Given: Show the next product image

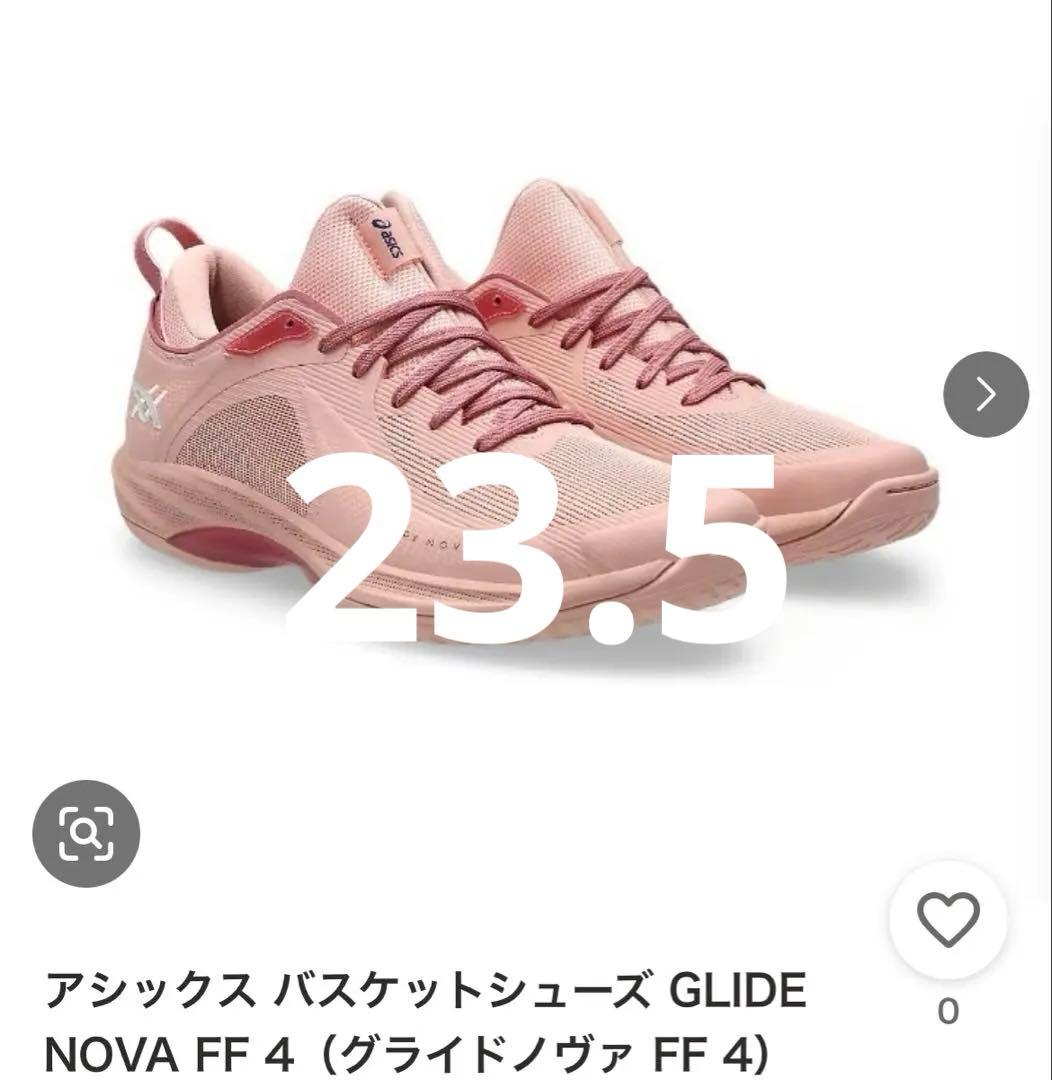Looking at the screenshot, I should tap(985, 394).
